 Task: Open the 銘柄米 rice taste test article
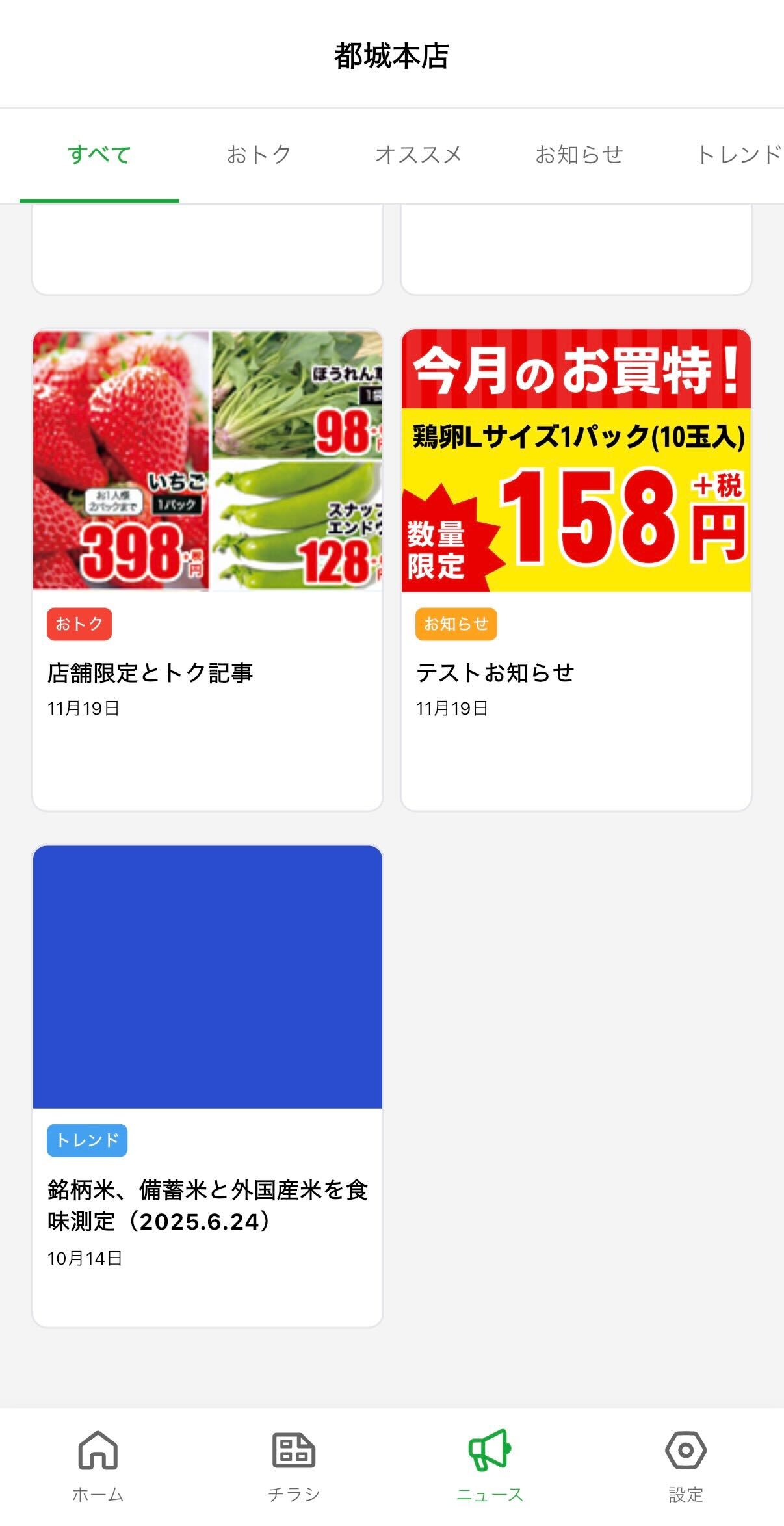pyautogui.click(x=207, y=1207)
